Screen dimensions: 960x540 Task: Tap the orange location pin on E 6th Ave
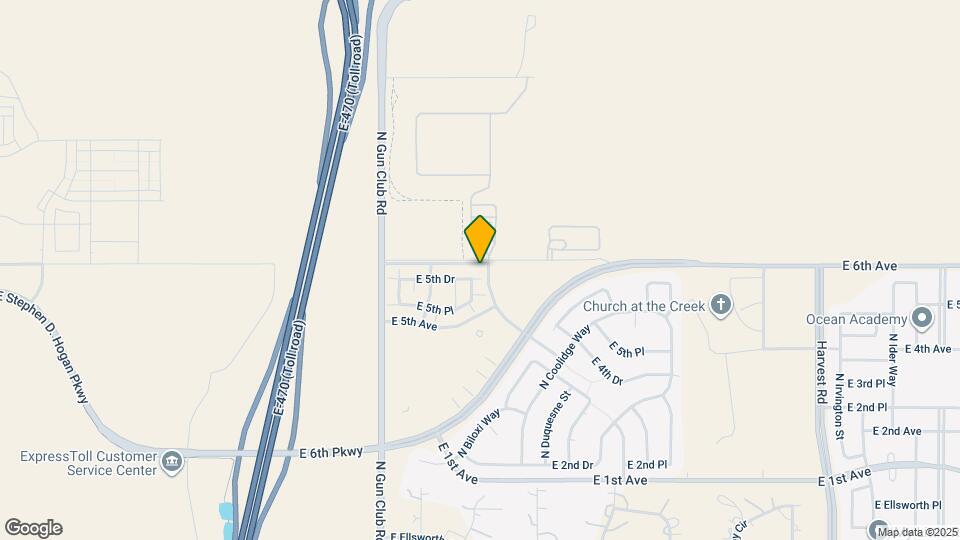point(480,238)
